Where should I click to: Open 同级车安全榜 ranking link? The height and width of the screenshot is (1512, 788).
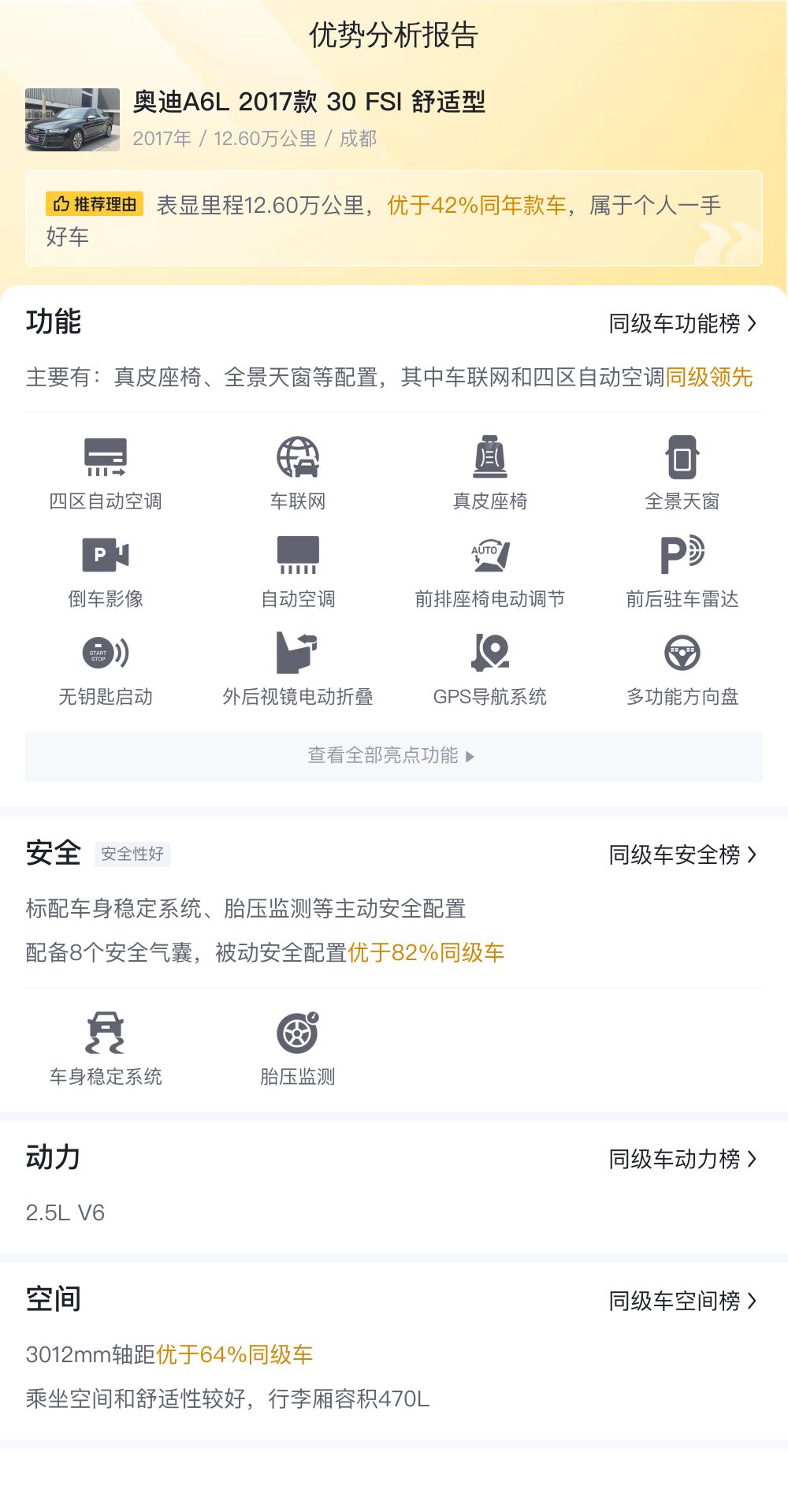click(x=682, y=855)
